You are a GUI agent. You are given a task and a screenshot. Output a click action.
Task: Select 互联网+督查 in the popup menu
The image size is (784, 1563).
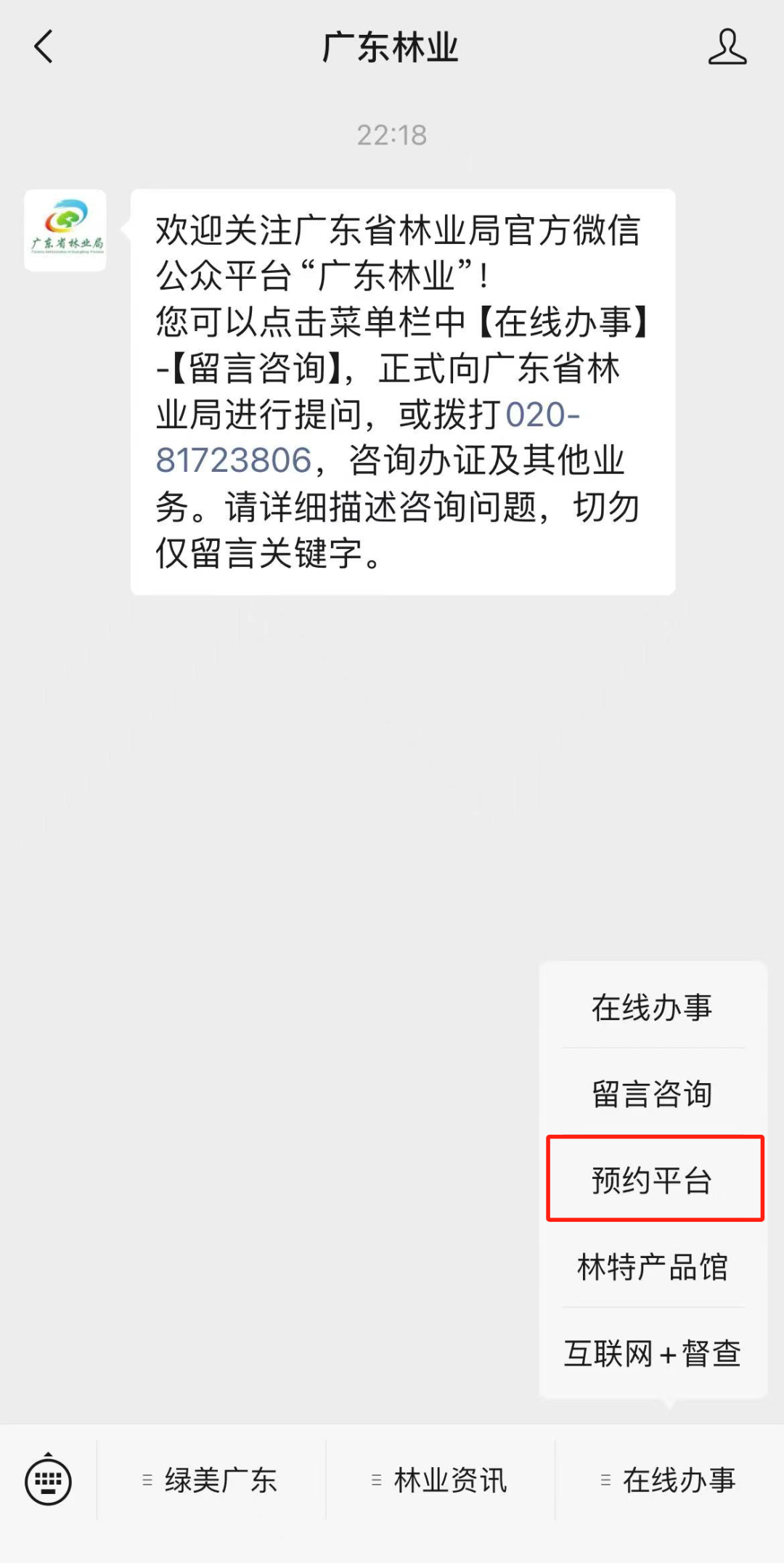[x=652, y=1353]
